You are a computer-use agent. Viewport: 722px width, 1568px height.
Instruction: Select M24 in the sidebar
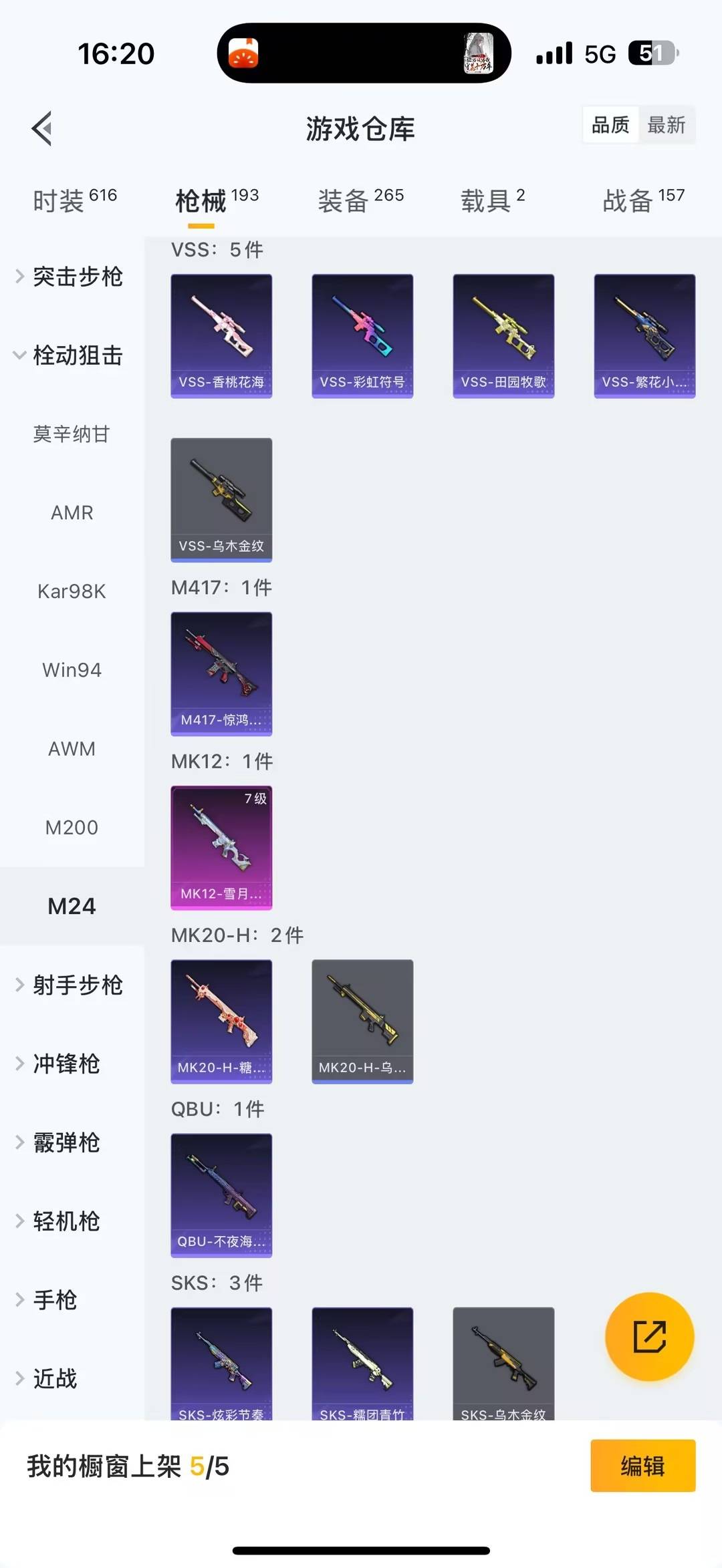(72, 906)
